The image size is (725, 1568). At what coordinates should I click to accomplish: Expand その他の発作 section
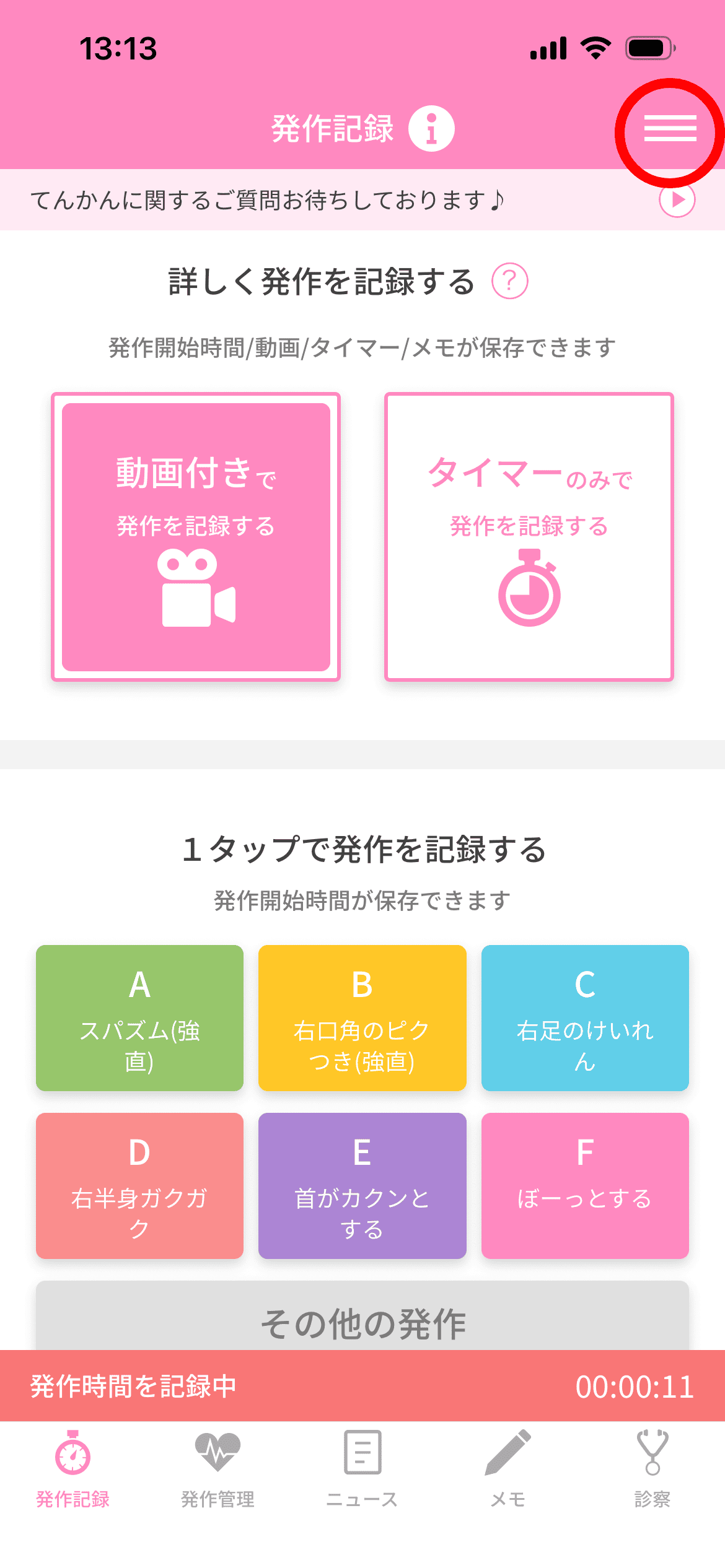click(362, 1319)
